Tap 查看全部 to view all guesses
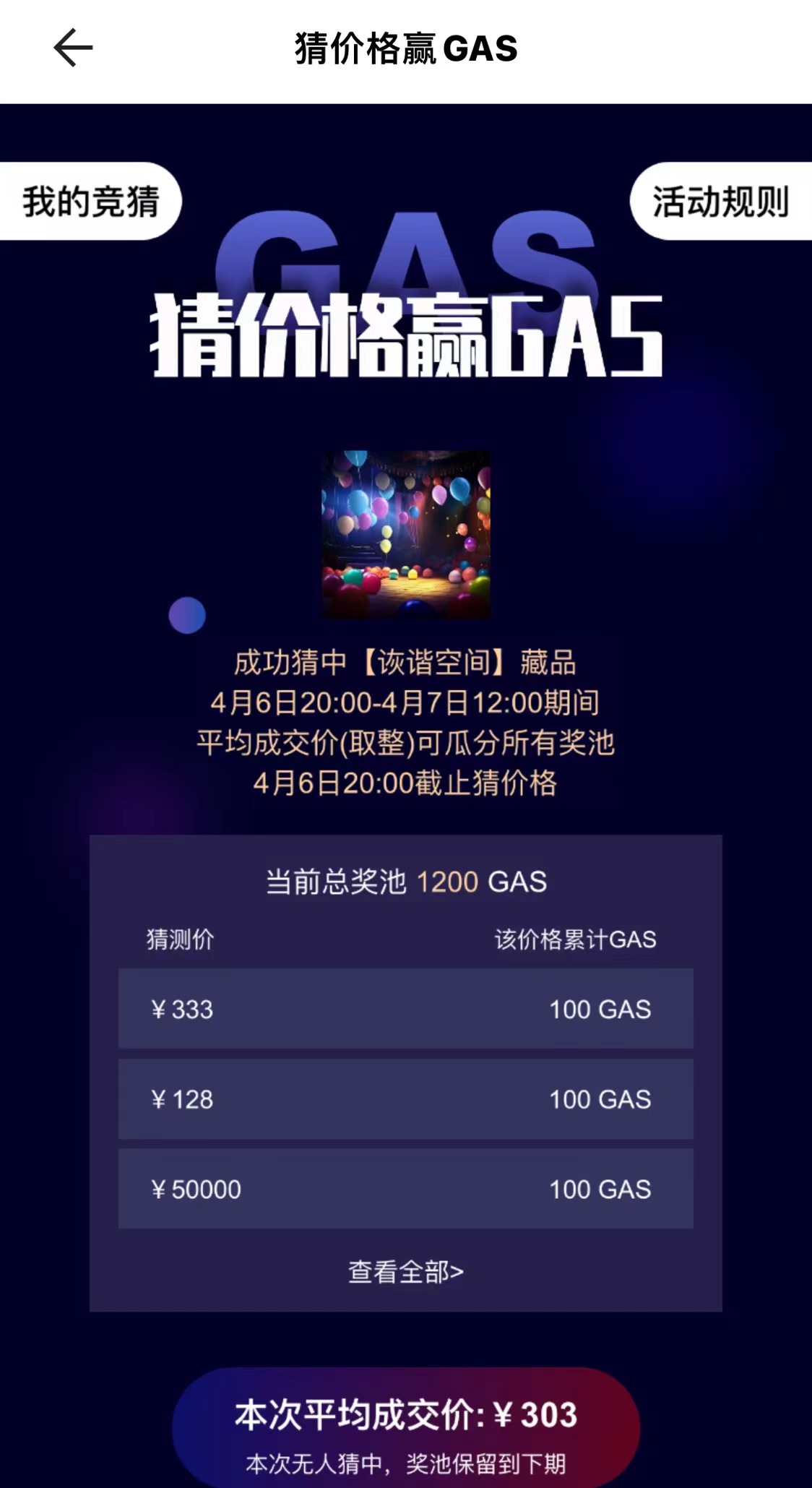Viewport: 812px width, 1488px height. [x=405, y=1272]
